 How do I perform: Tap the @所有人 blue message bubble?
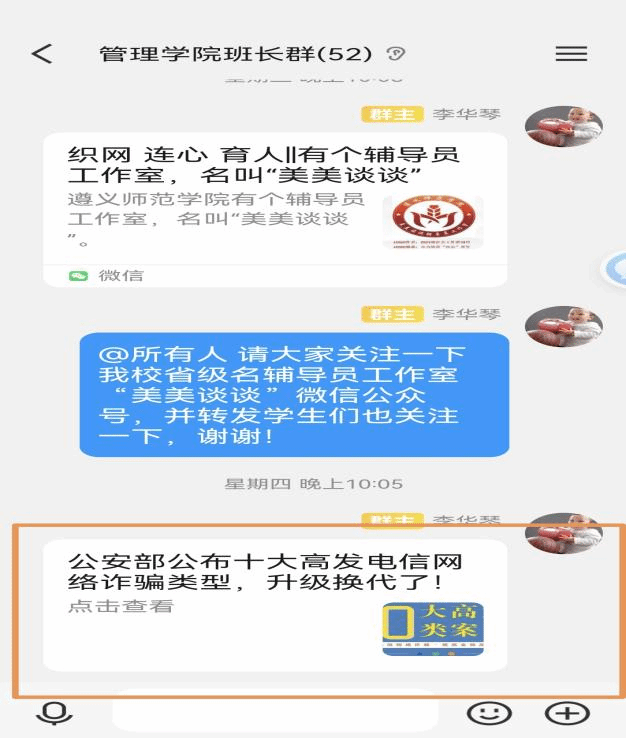(x=294, y=395)
